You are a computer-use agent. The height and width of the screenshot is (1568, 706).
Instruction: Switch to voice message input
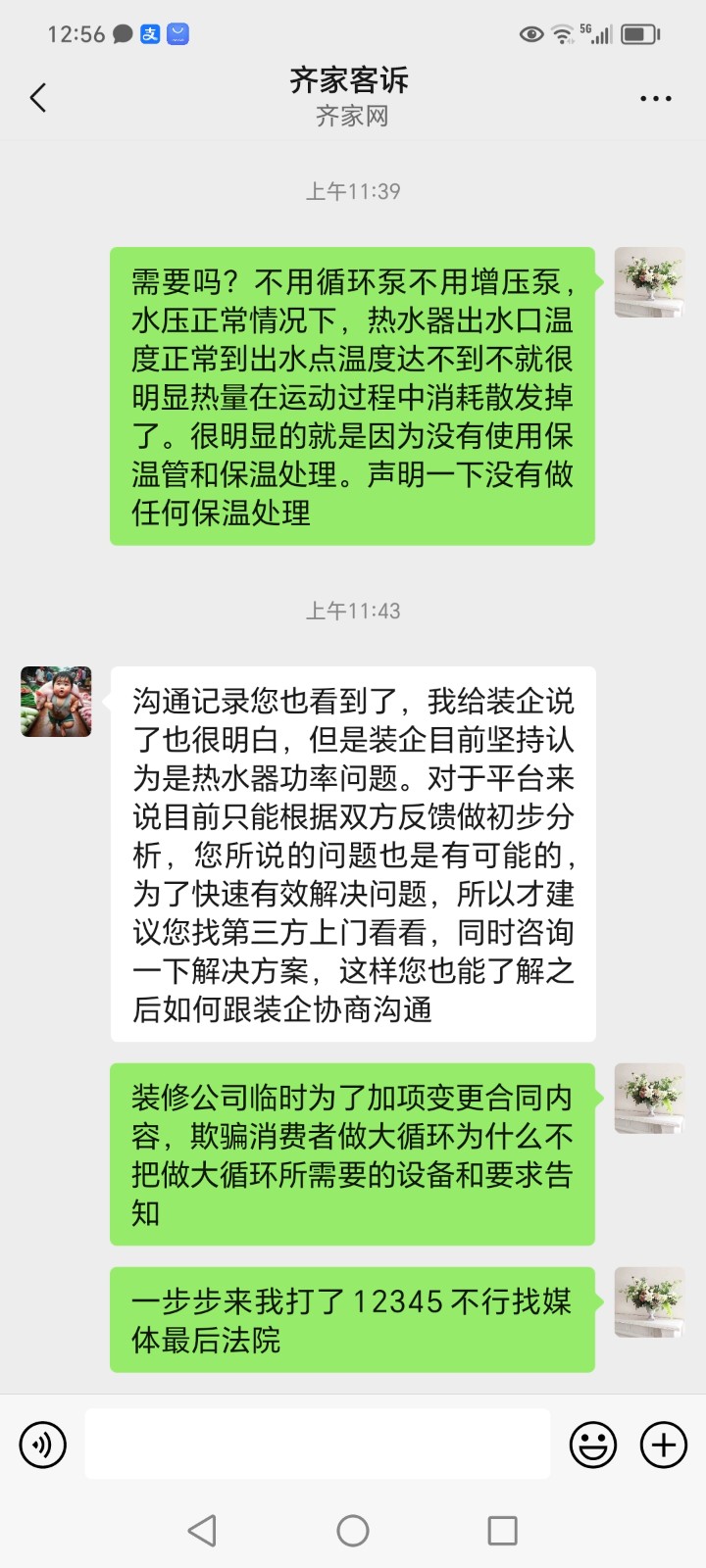43,1445
